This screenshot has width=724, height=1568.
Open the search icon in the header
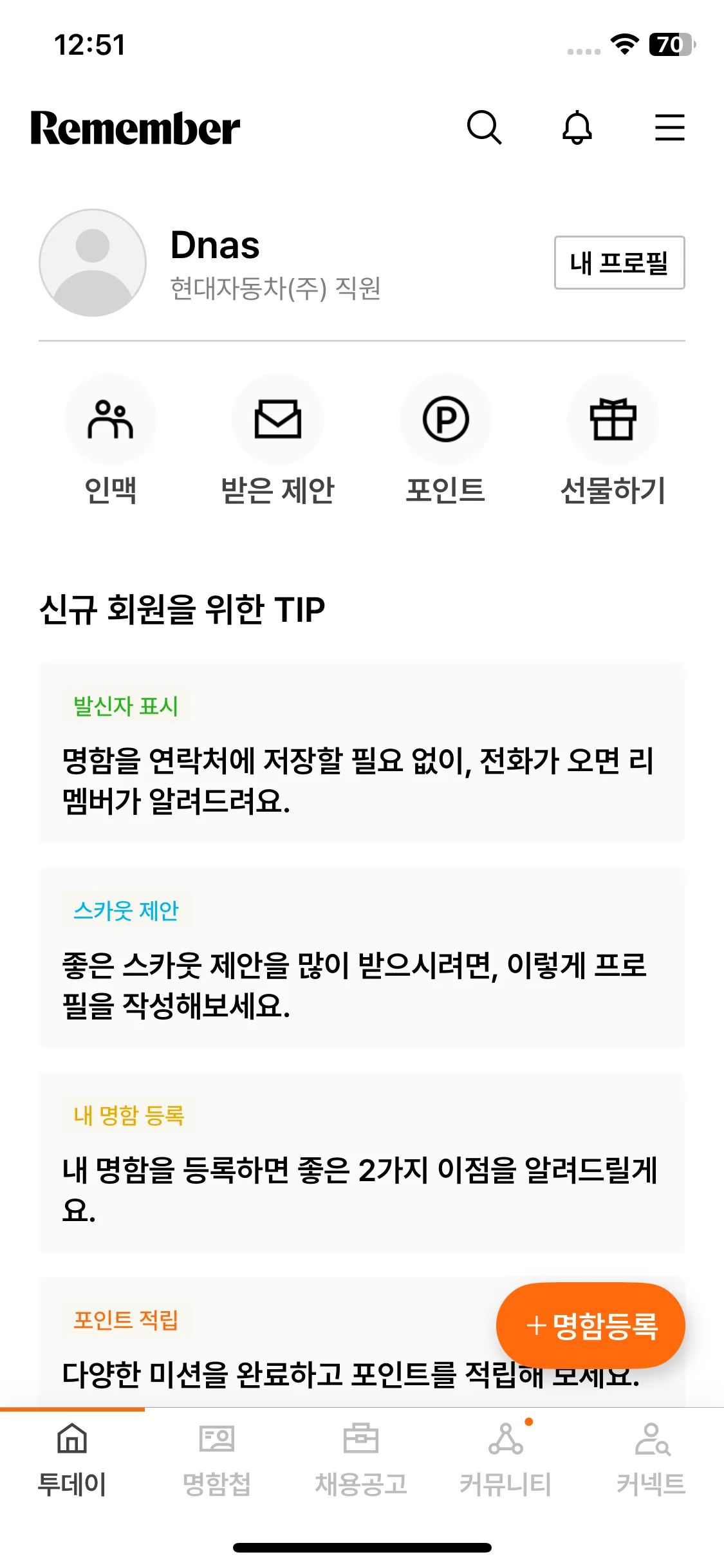pyautogui.click(x=484, y=127)
